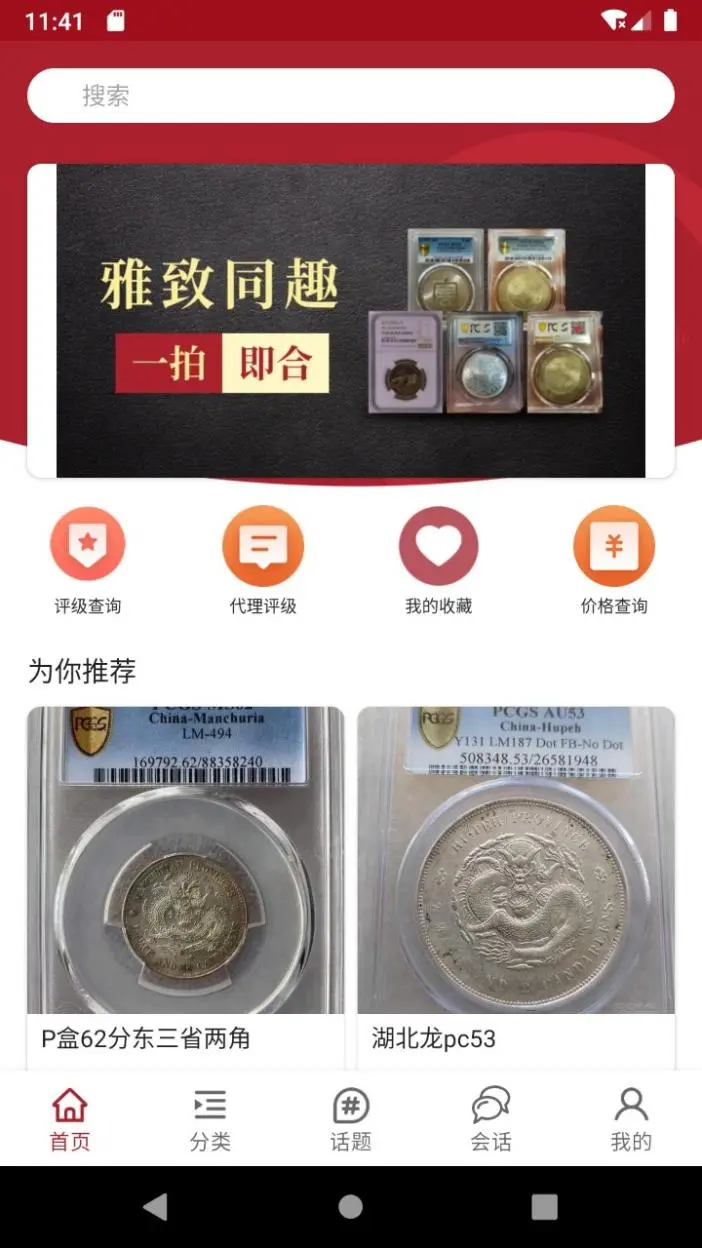The image size is (702, 1248).
Task: Switch to the 话题 topics tab
Action: 351,1119
